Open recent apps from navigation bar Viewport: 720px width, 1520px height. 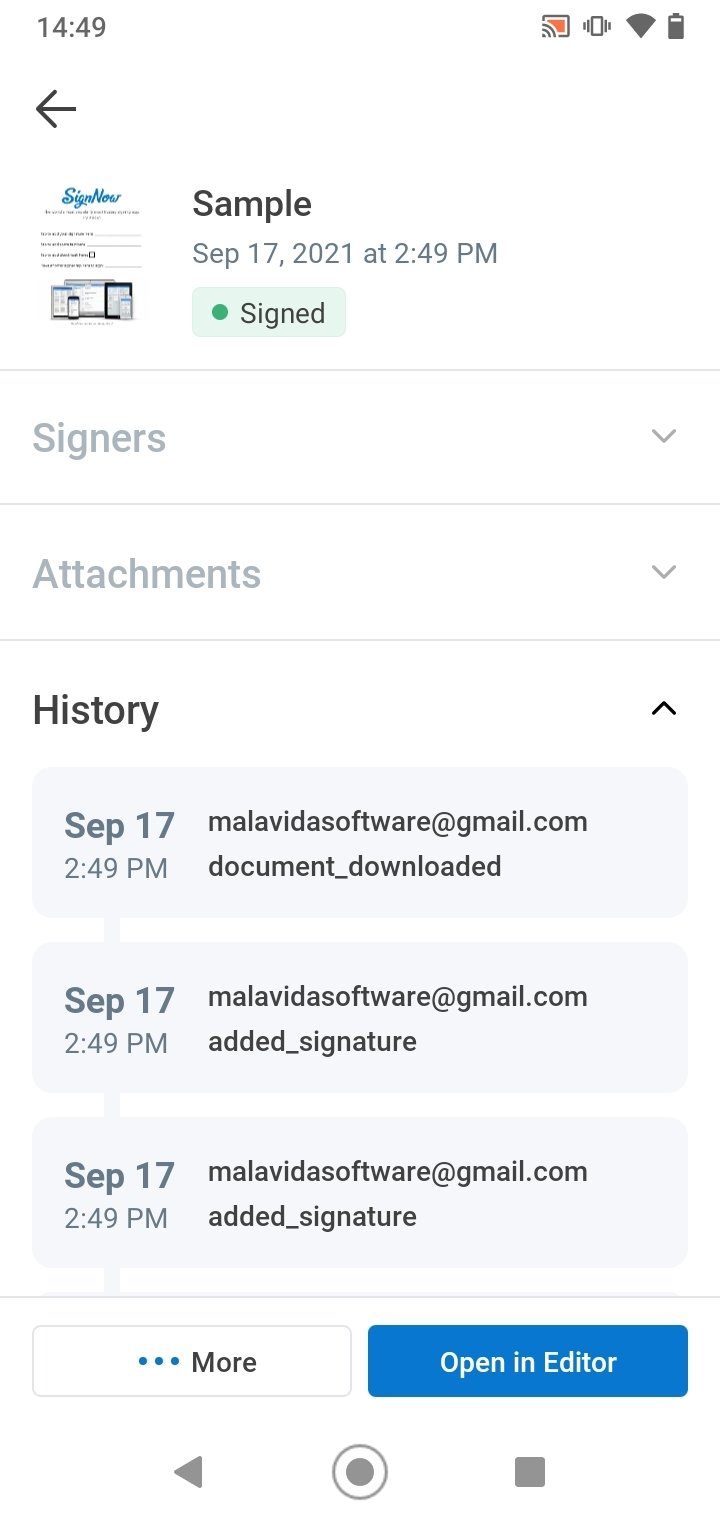(529, 1471)
